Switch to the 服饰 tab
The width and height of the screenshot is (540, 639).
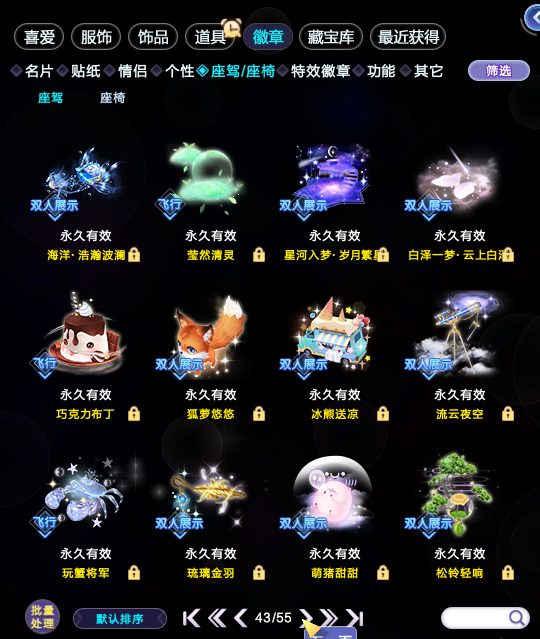point(96,37)
